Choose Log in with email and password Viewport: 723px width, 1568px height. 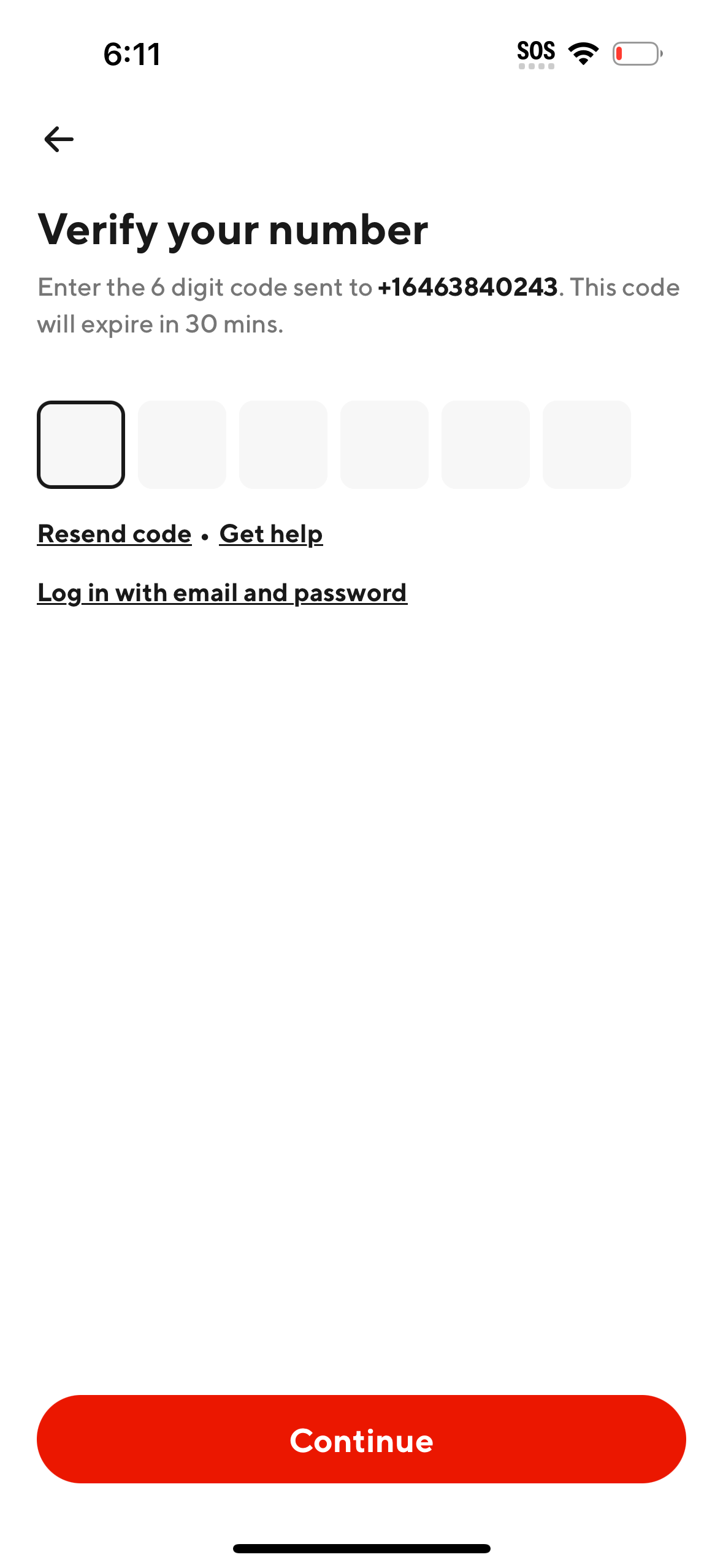click(222, 593)
